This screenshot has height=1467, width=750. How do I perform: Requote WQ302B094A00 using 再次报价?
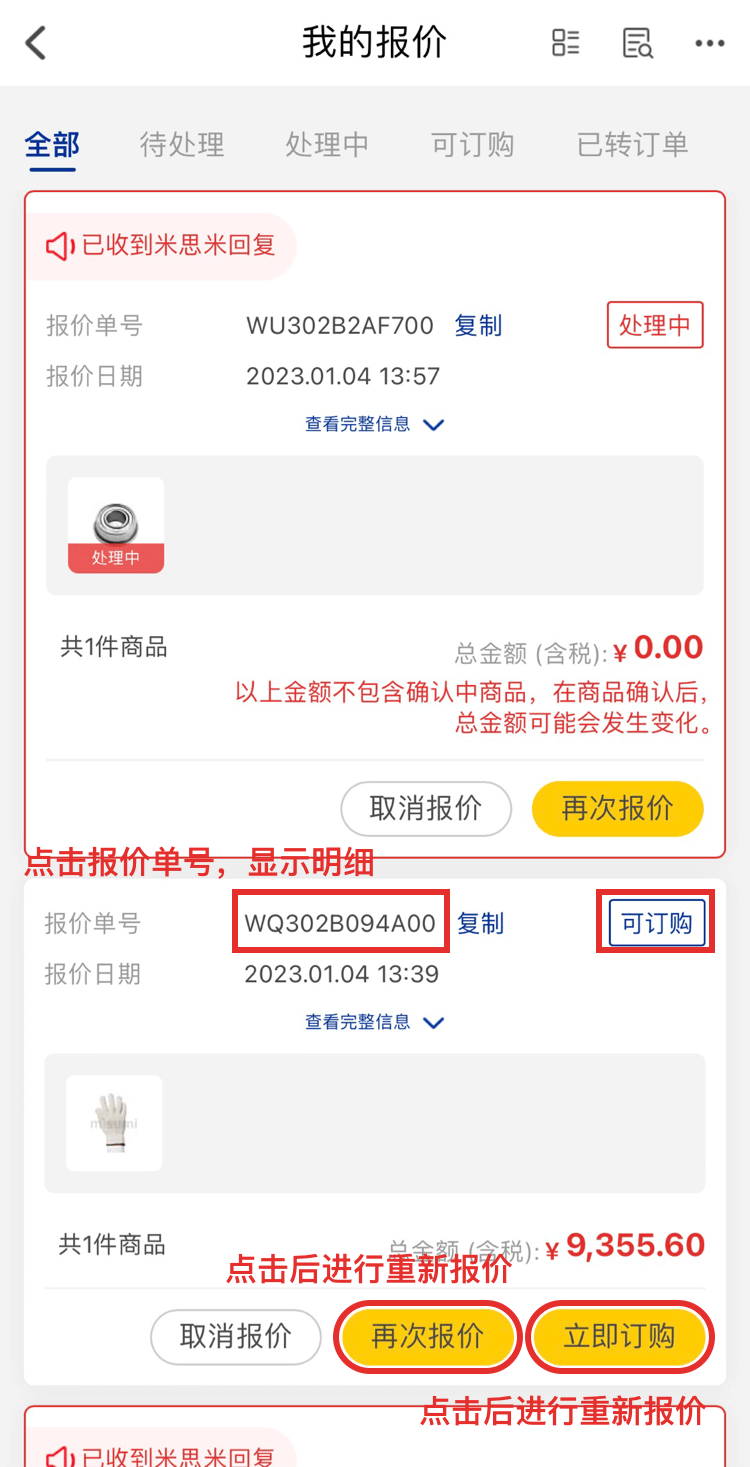[428, 1336]
